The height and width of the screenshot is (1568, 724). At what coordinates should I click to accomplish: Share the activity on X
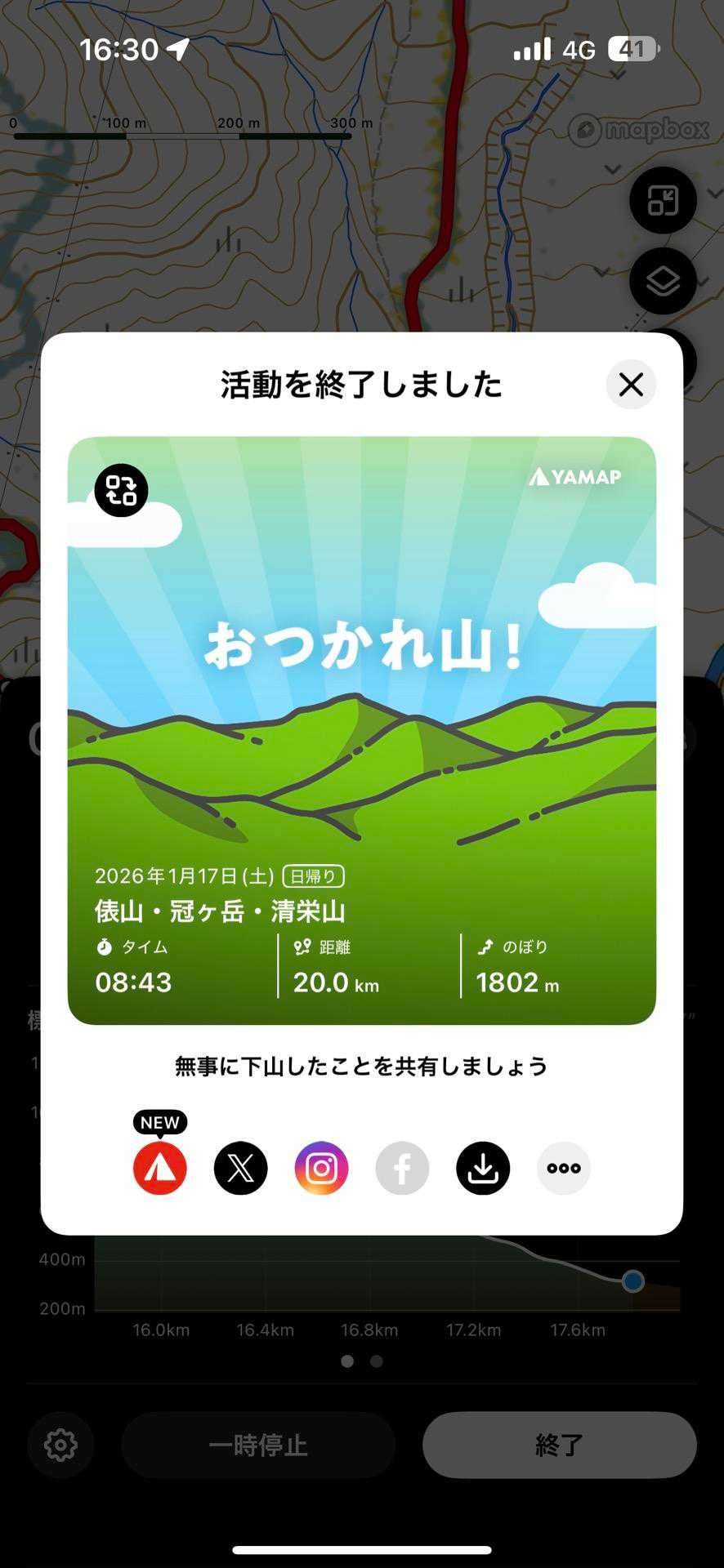coord(240,1168)
